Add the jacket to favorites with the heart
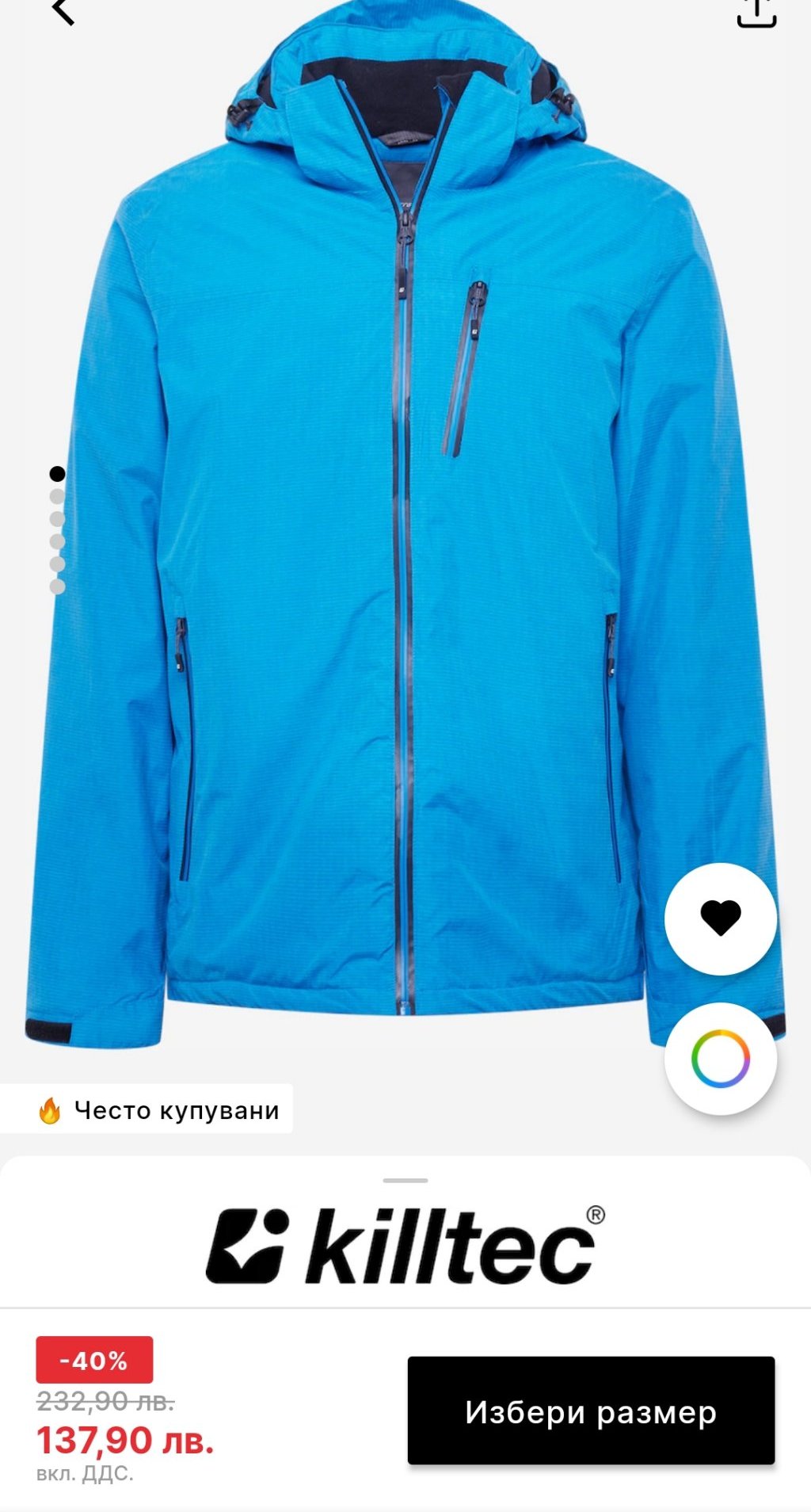Screen dimensions: 811x1512 [x=720, y=918]
